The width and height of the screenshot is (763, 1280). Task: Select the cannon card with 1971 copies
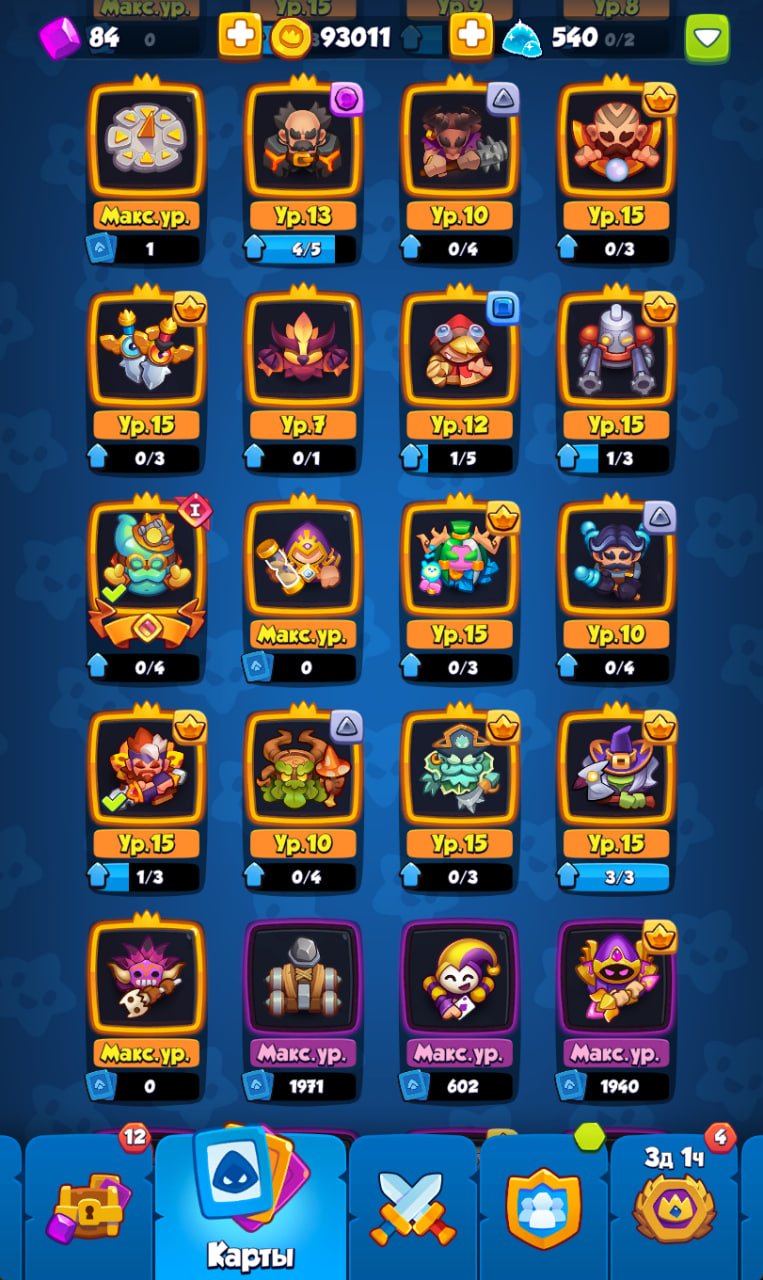coord(303,1010)
